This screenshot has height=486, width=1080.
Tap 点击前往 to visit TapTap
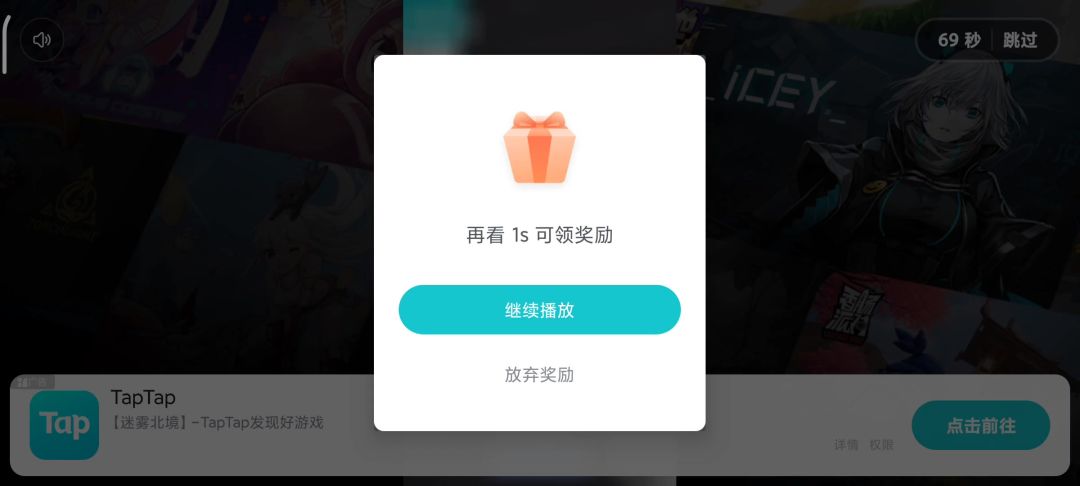(x=980, y=426)
